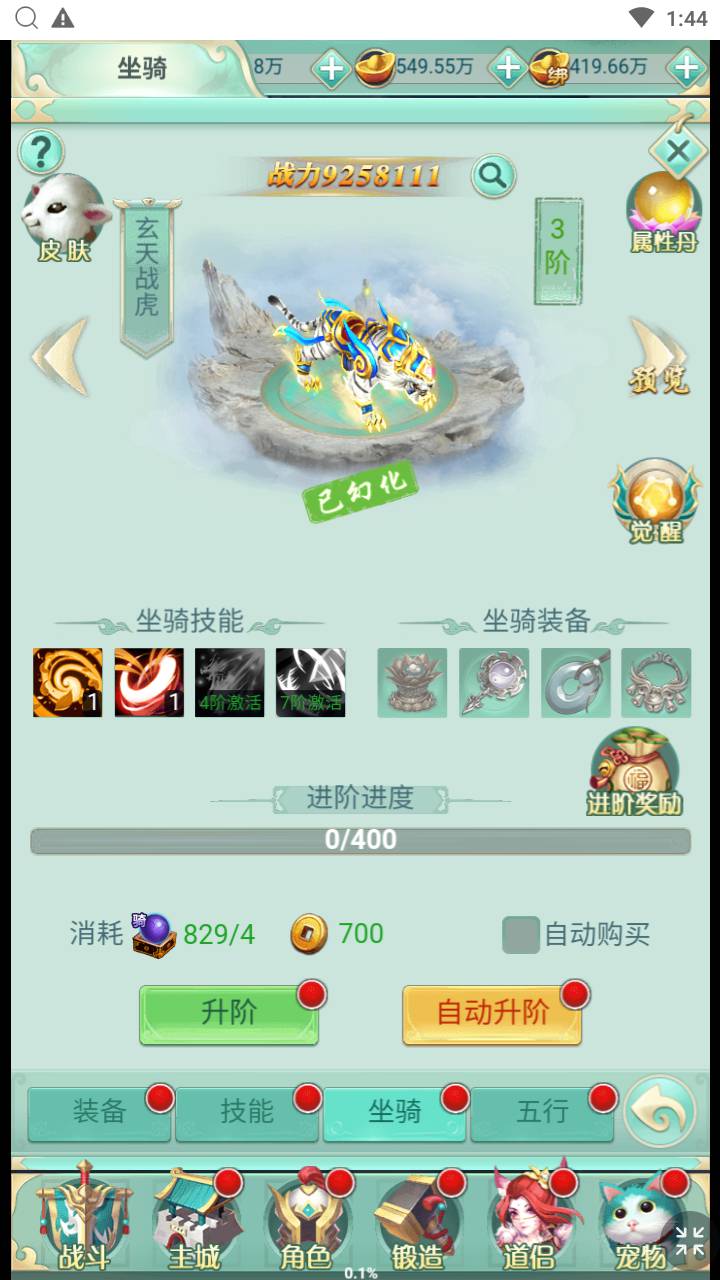Open 进阶奖励 advancement rewards

(634, 774)
